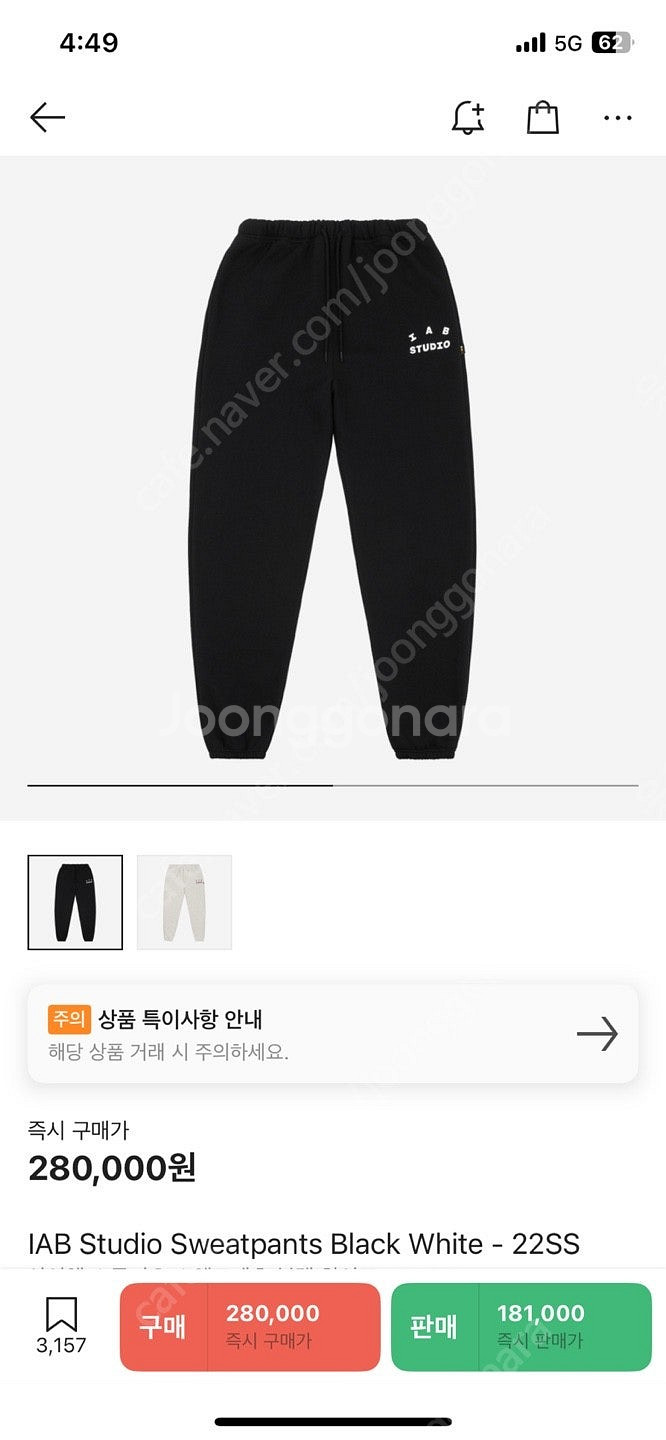This screenshot has width=666, height=1440.
Task: Bookmark this product with the 3,157 saves
Action: [x=61, y=1326]
